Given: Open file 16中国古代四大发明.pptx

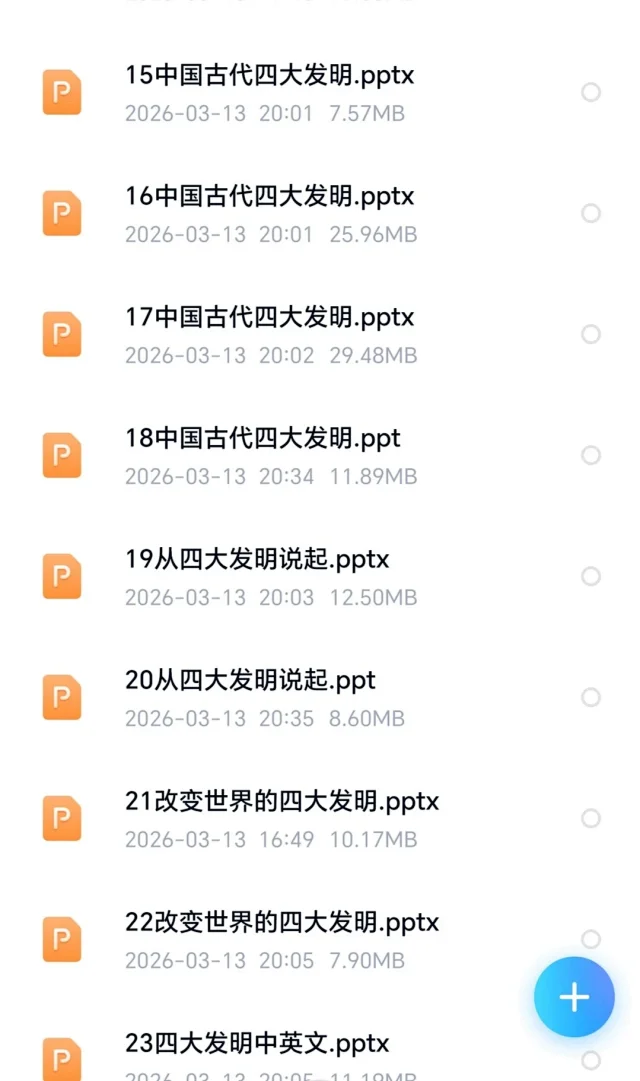Looking at the screenshot, I should click(x=270, y=196).
